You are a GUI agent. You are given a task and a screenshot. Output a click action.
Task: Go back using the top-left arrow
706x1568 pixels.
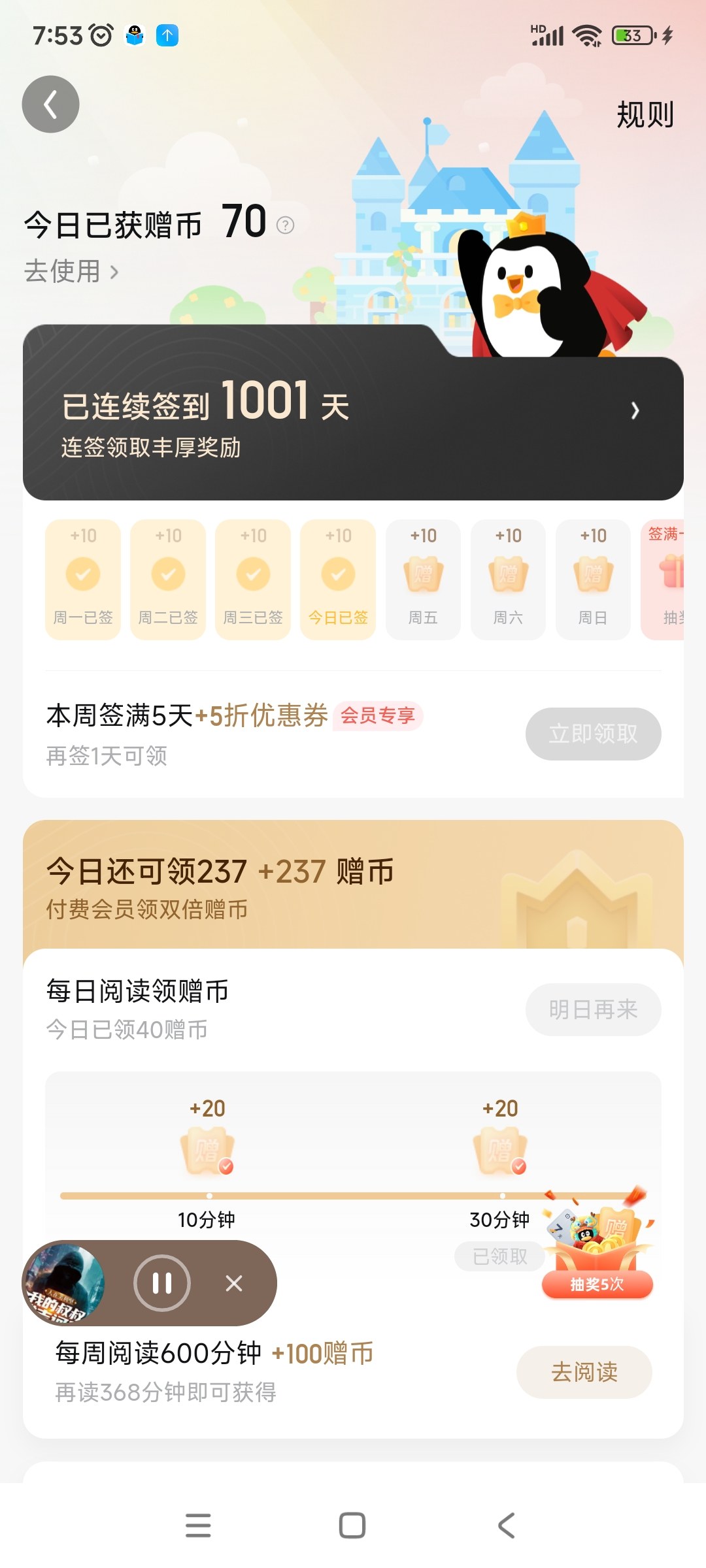click(x=50, y=105)
